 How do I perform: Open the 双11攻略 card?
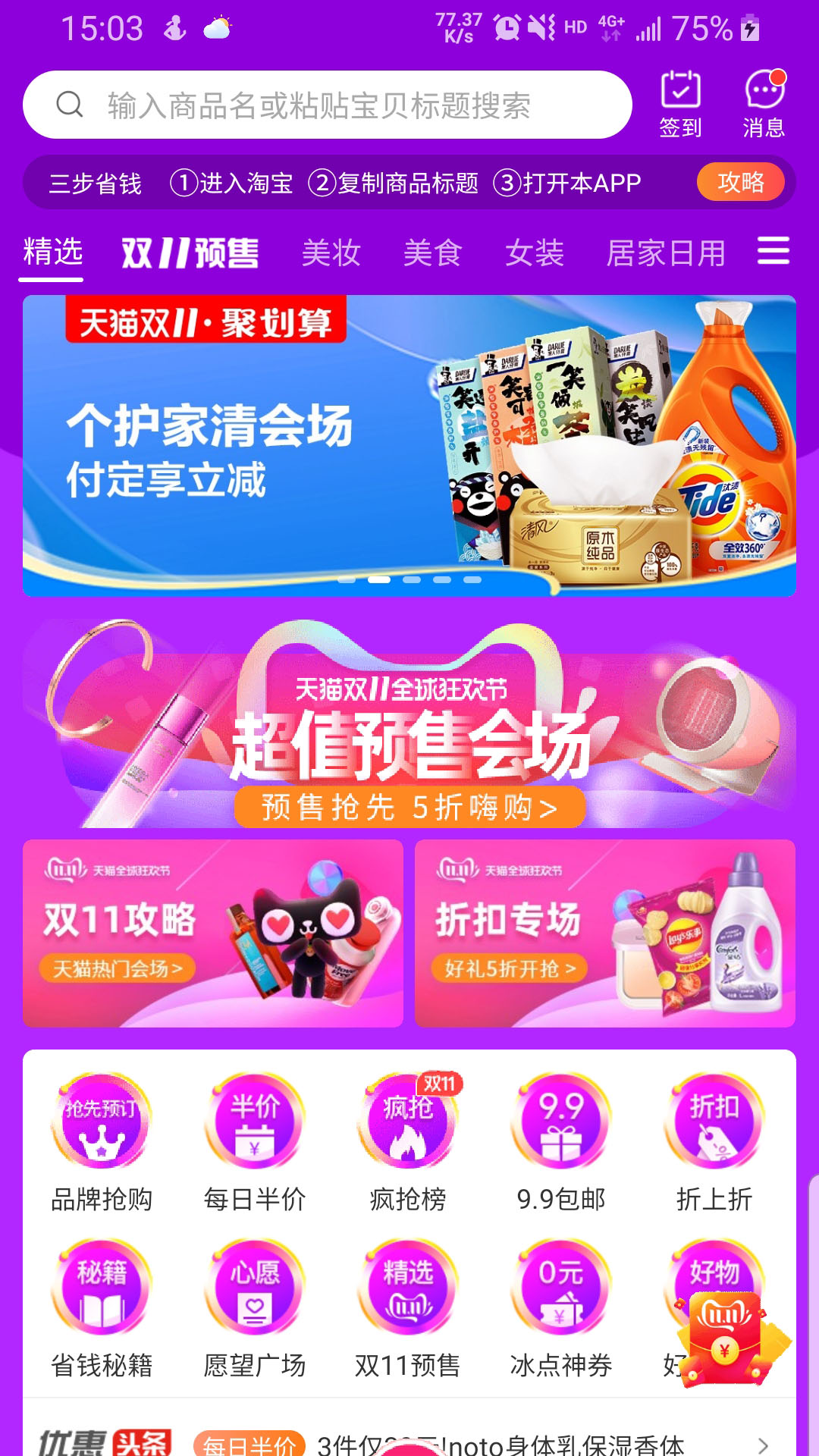tap(213, 933)
